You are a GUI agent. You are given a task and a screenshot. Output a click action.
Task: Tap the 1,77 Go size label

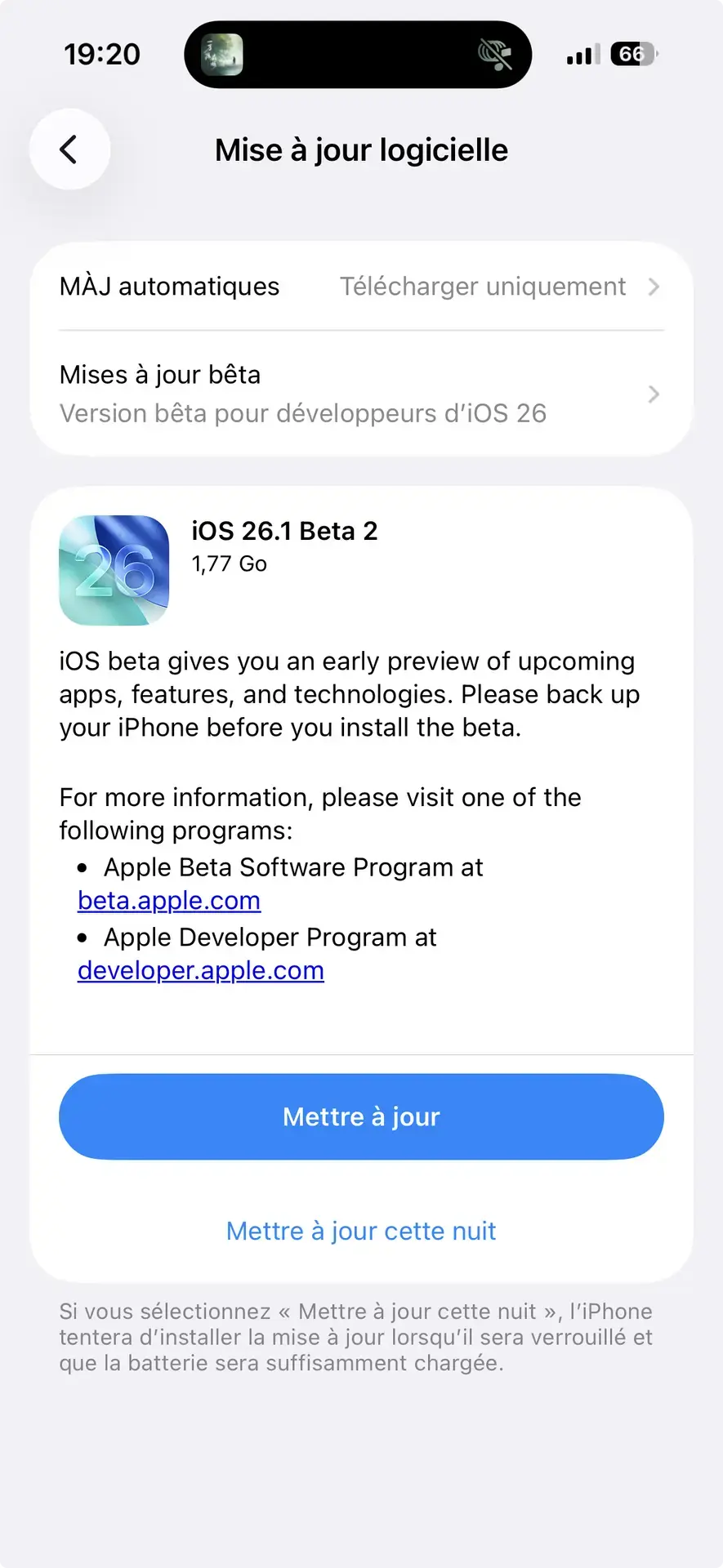click(x=230, y=564)
